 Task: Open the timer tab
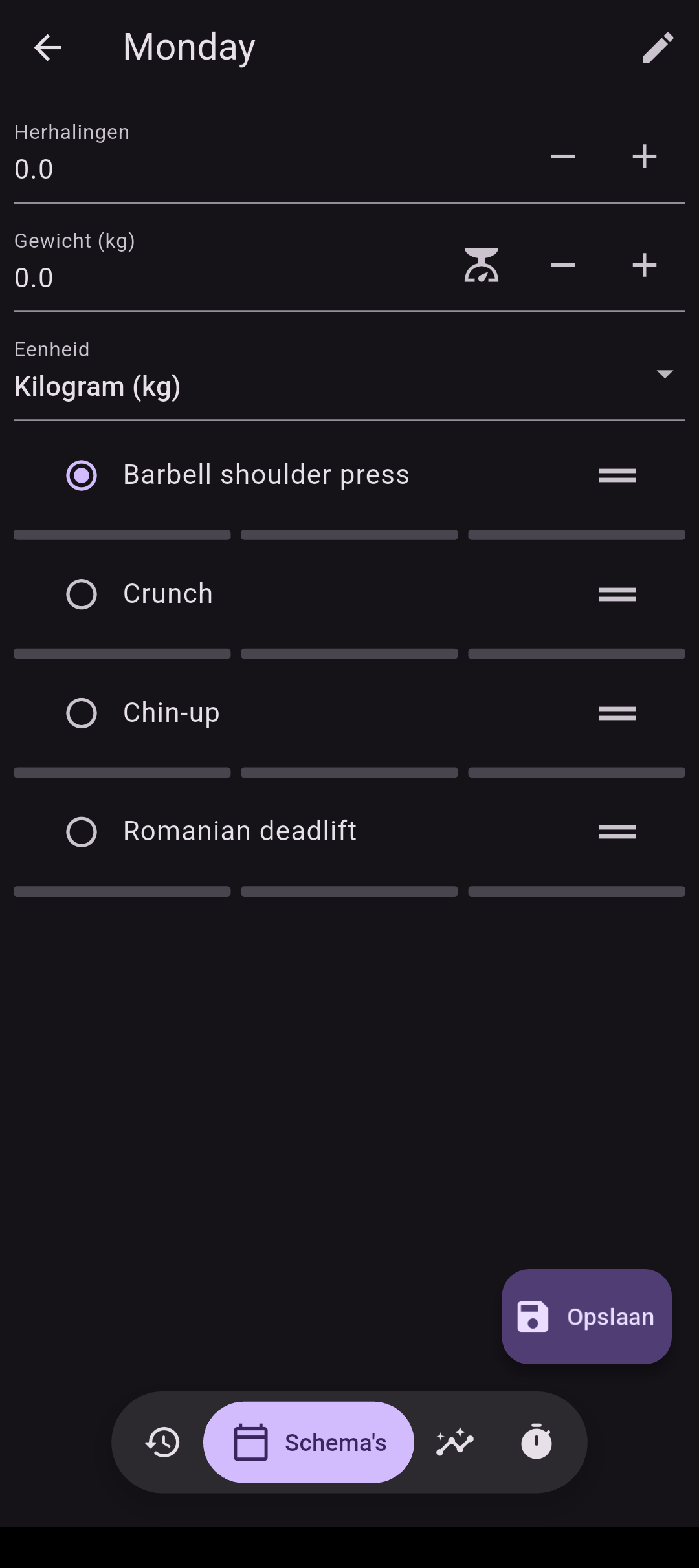tap(537, 1442)
